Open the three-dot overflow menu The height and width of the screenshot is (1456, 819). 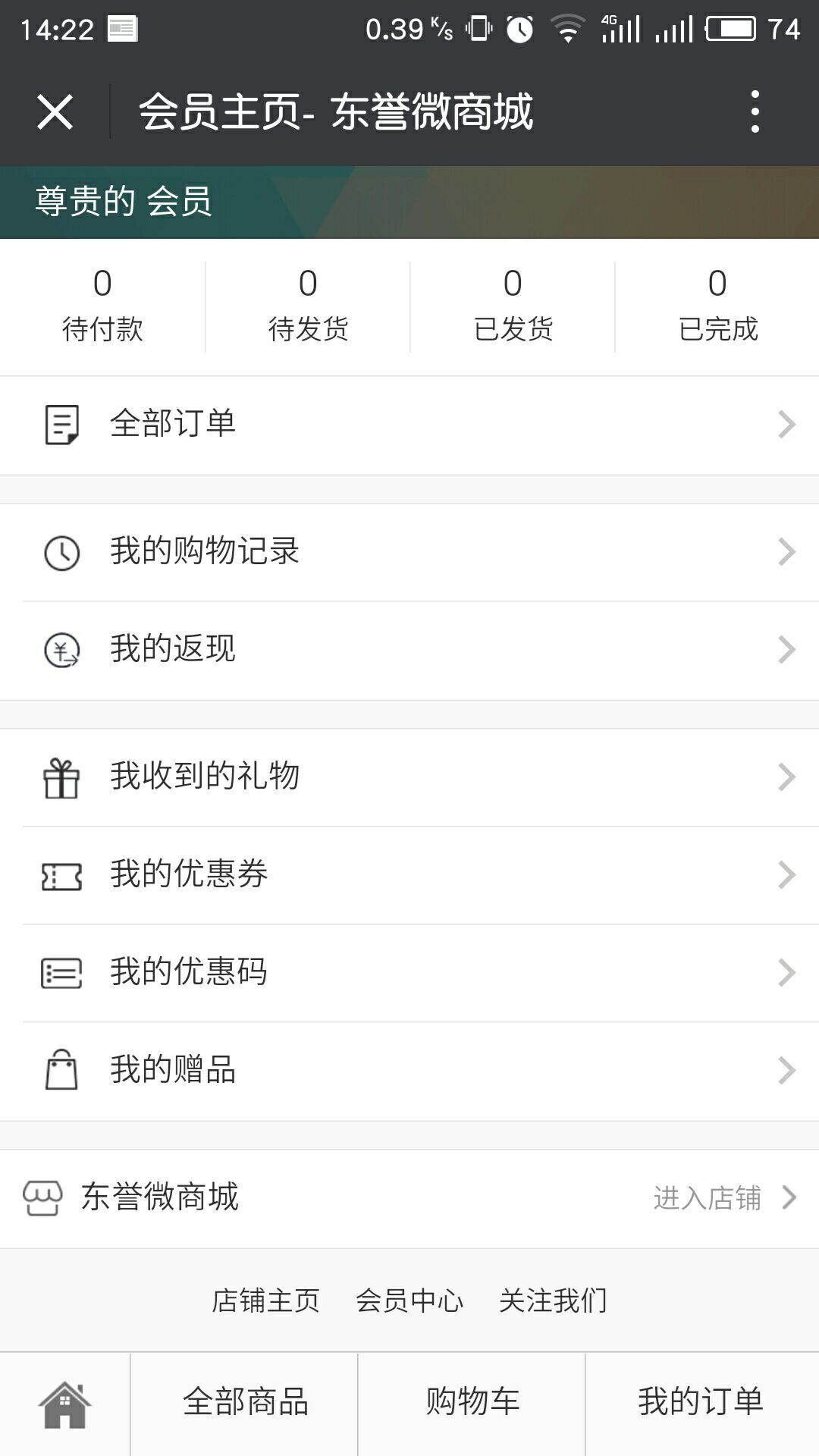pos(755,112)
